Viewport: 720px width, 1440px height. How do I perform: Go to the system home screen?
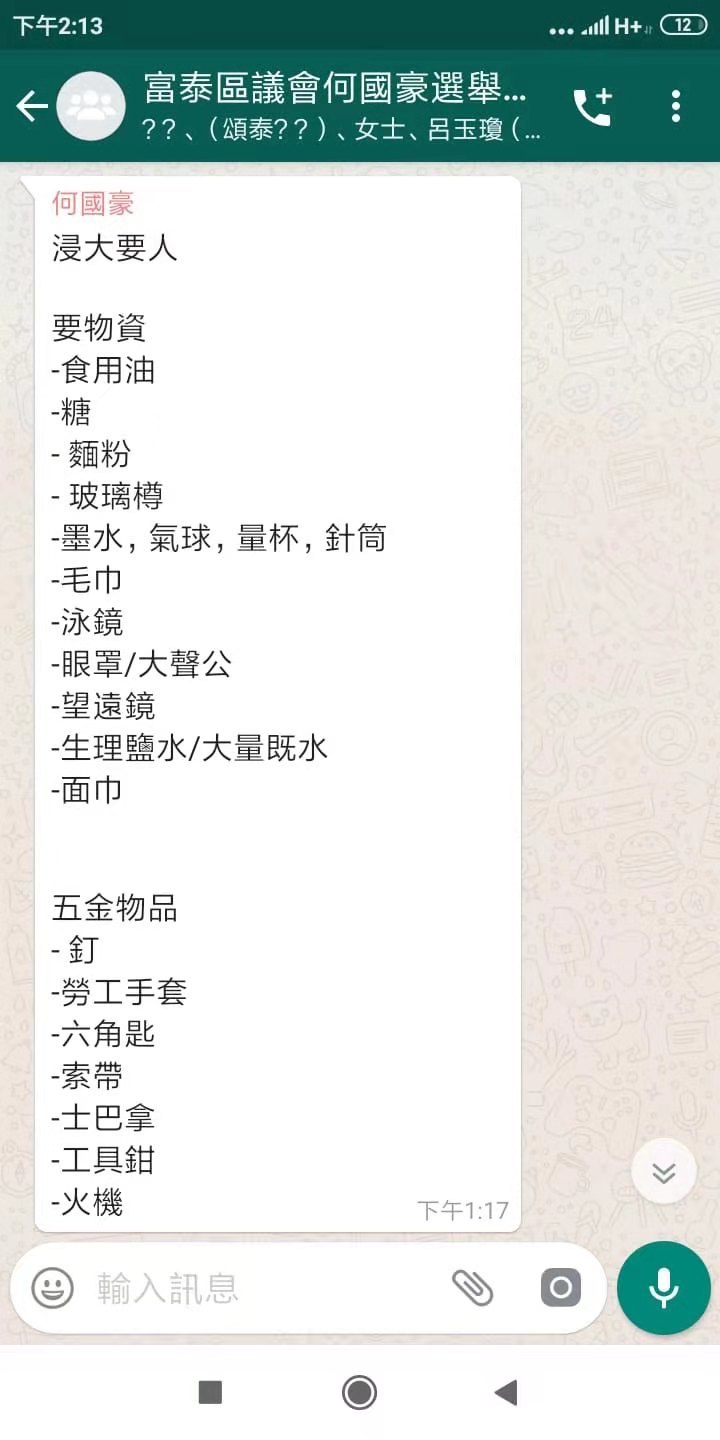[359, 1392]
